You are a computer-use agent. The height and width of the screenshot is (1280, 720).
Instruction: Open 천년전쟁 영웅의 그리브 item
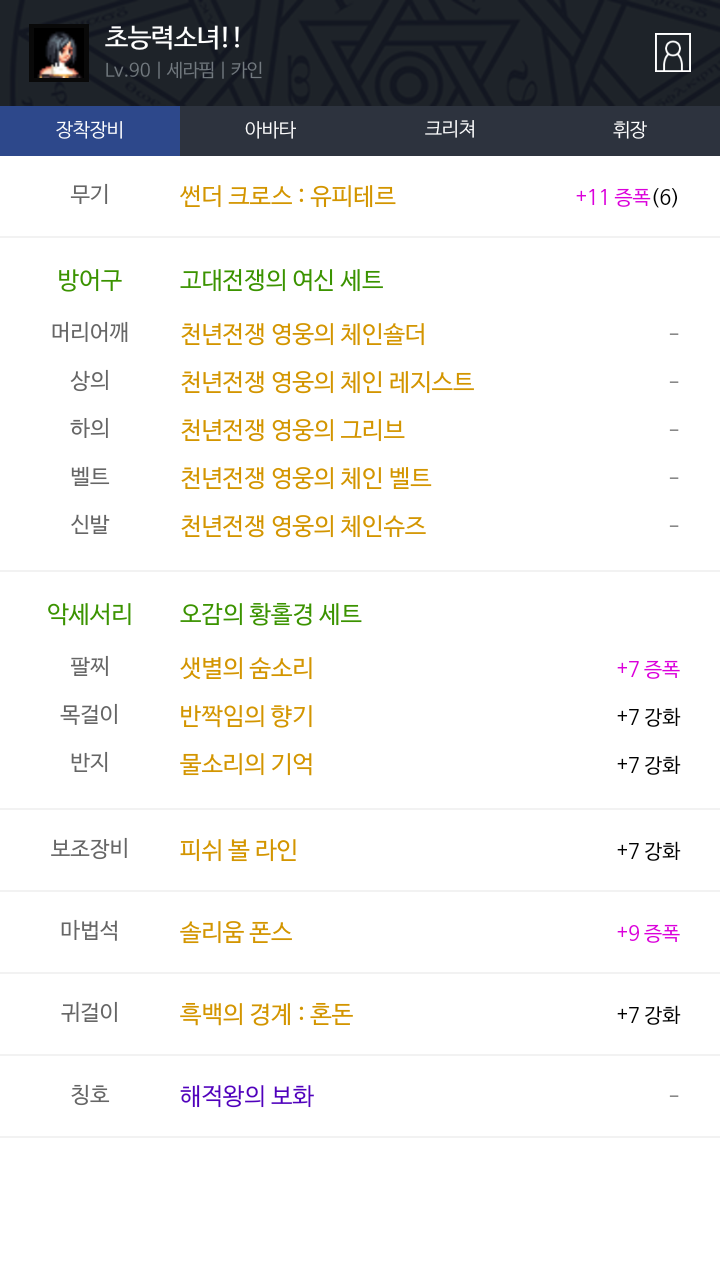click(x=292, y=430)
